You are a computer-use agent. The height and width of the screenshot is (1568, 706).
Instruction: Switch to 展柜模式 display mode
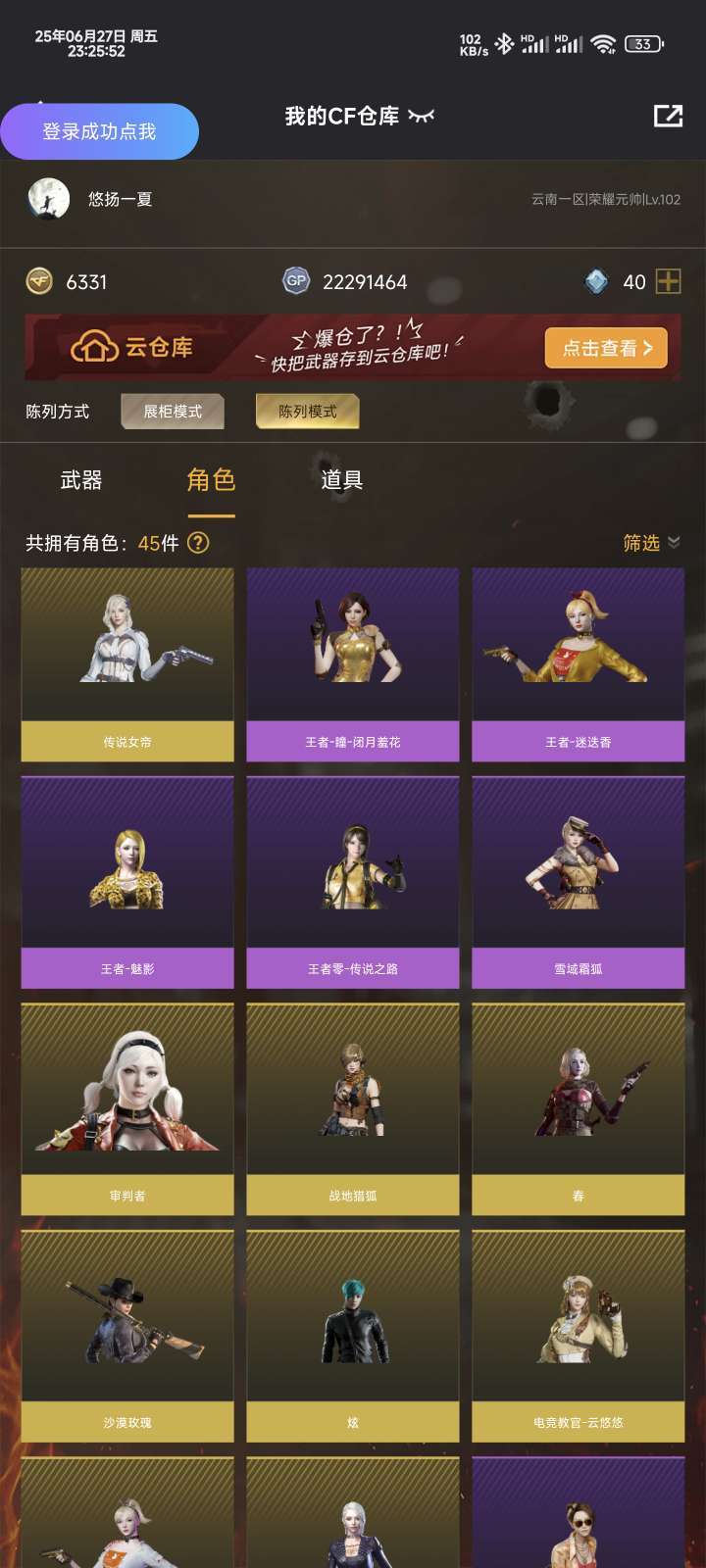pos(173,412)
